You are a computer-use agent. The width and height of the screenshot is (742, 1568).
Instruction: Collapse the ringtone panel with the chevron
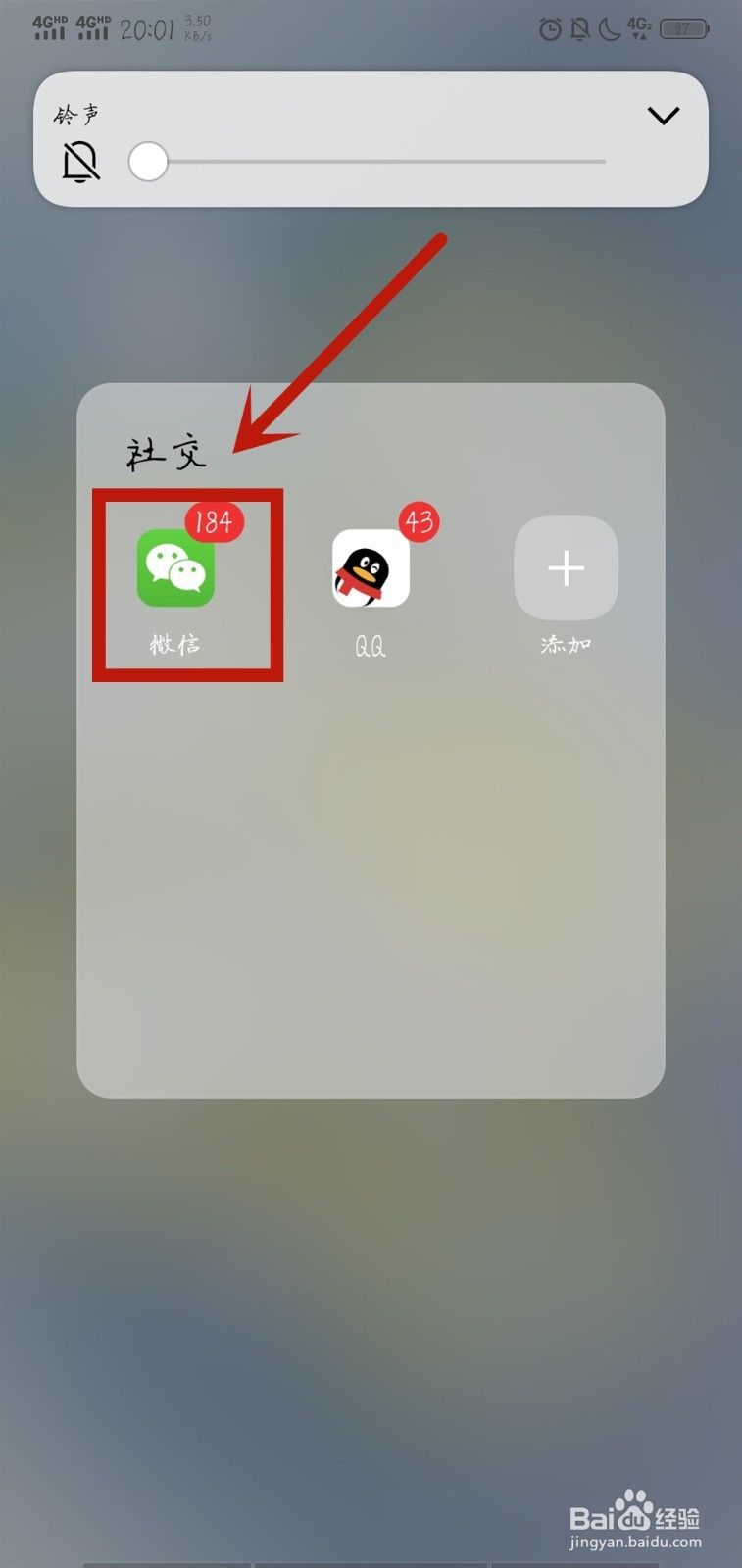664,115
